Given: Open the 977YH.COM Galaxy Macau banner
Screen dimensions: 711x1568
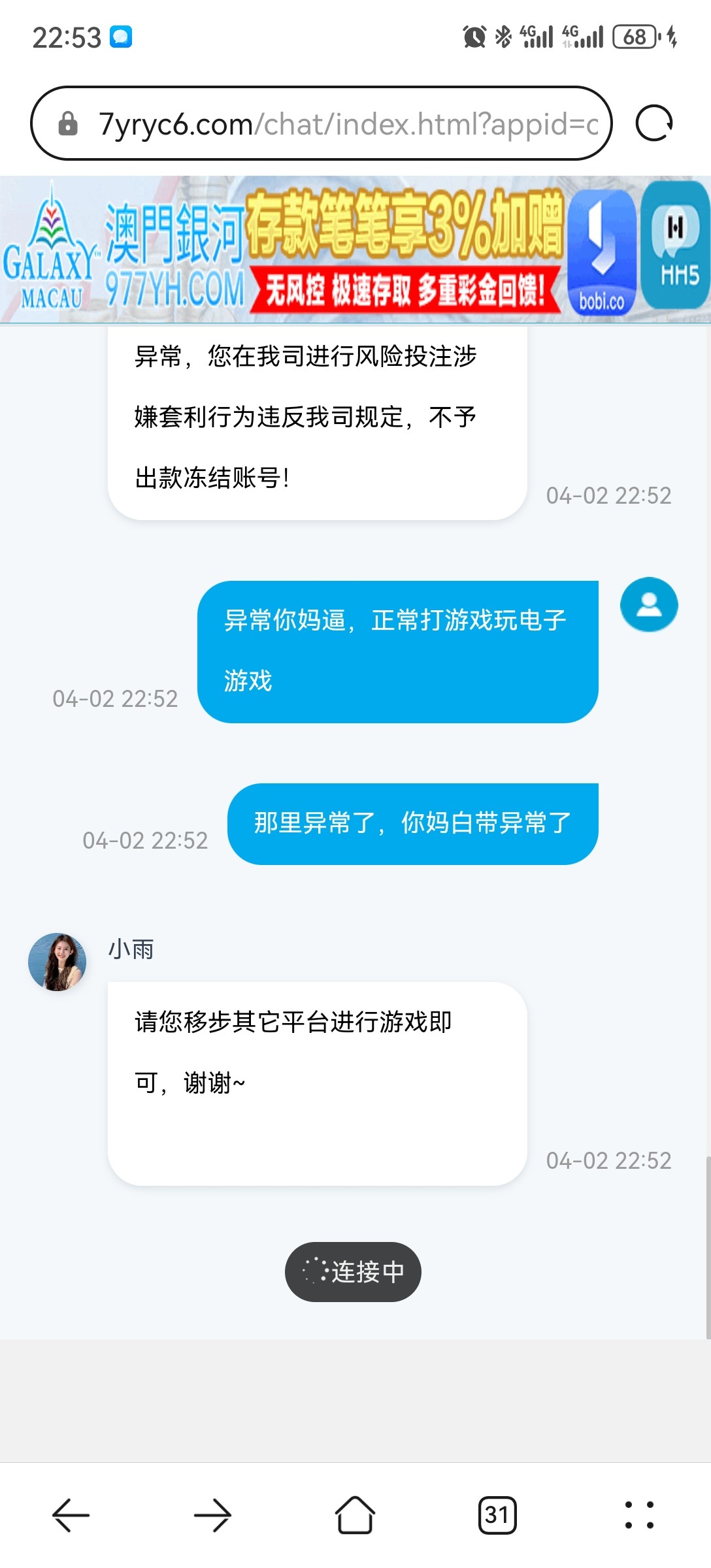Looking at the screenshot, I should point(281,250).
